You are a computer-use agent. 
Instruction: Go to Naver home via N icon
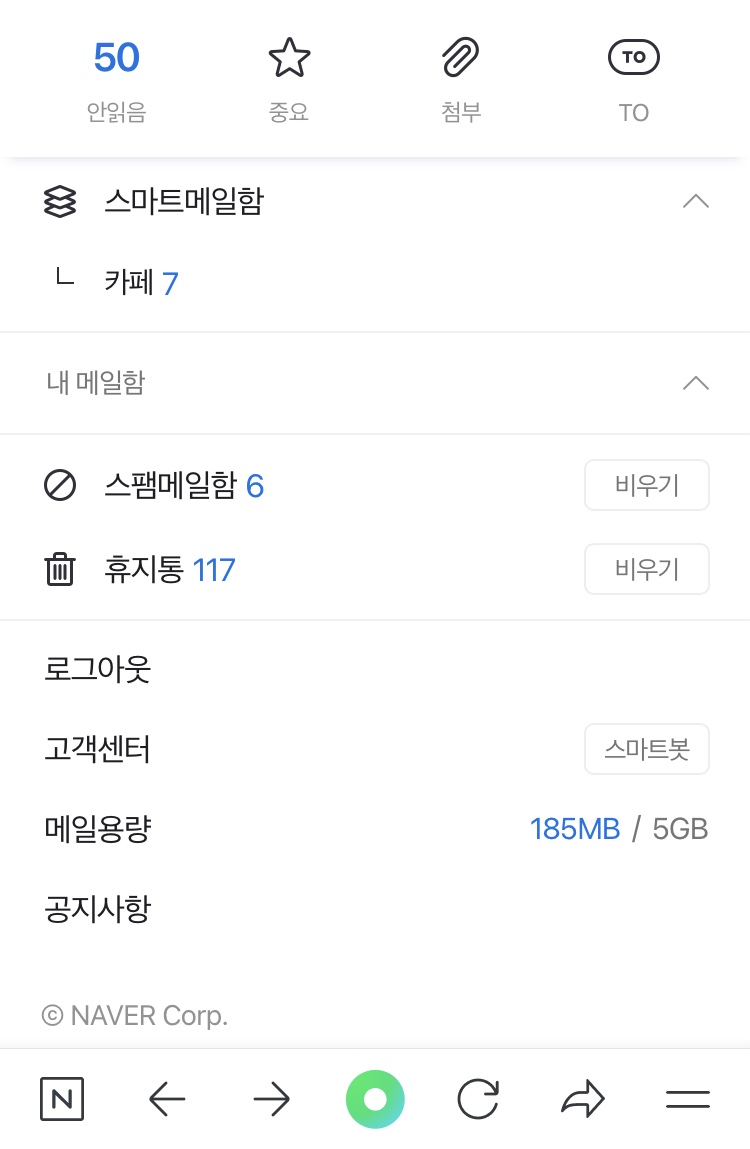pyautogui.click(x=62, y=1100)
